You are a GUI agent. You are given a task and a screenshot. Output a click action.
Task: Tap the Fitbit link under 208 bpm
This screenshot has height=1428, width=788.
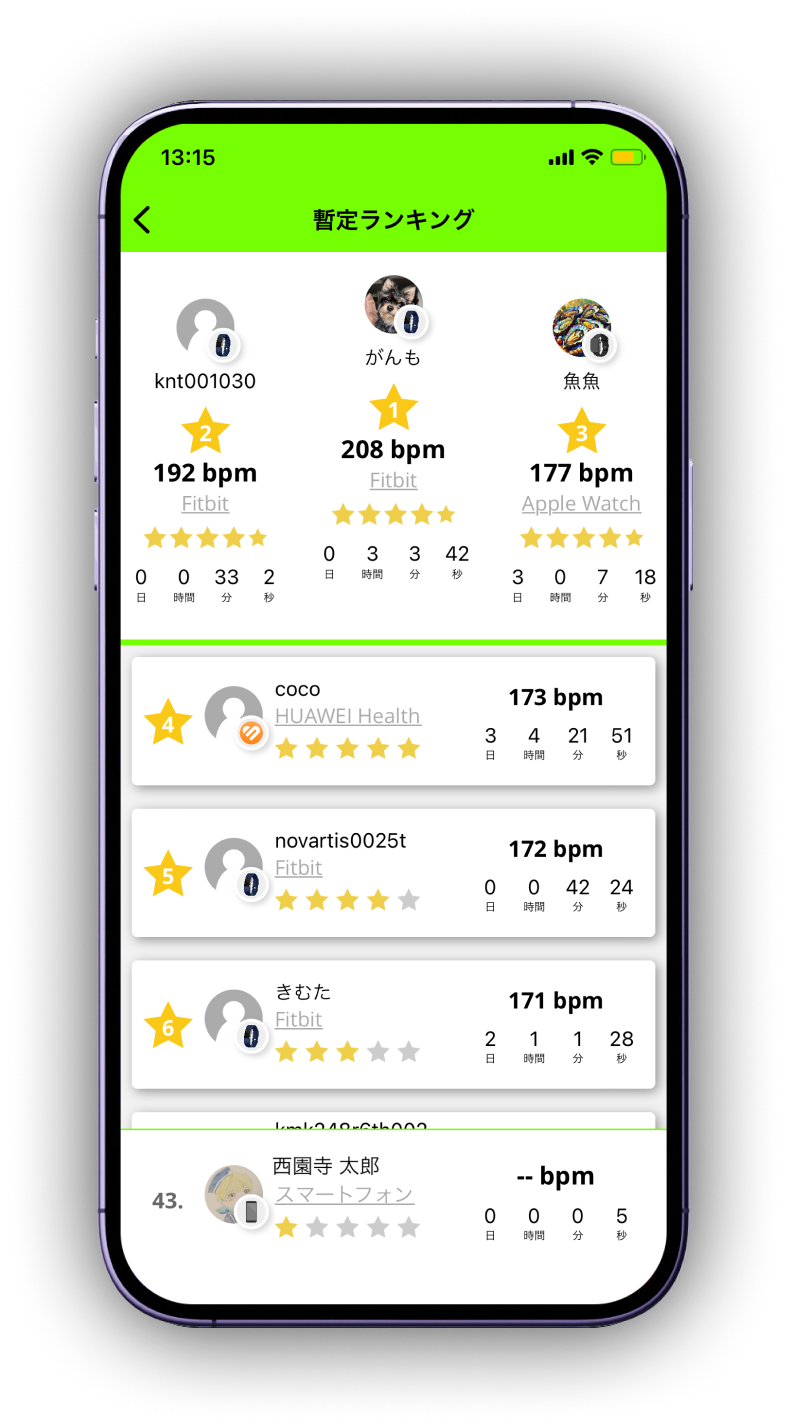coord(393,480)
